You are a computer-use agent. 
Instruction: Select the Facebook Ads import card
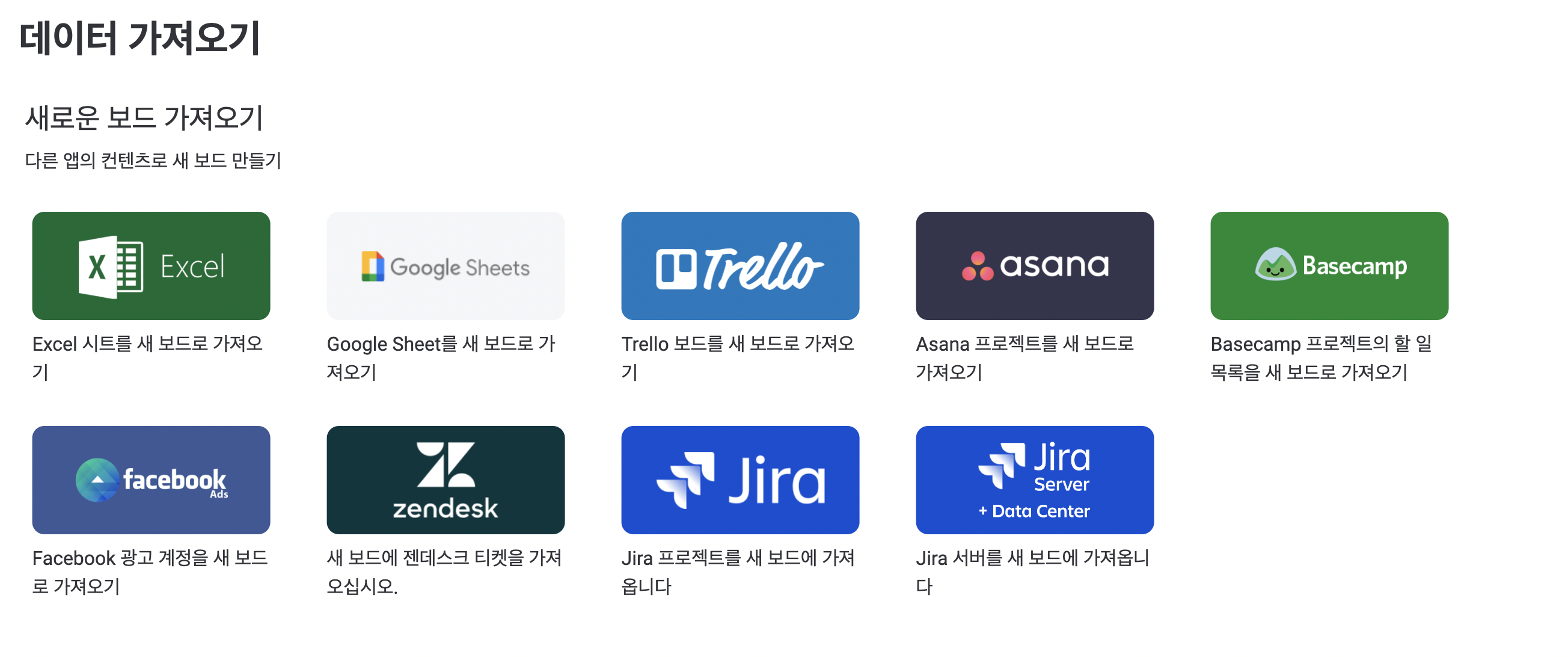[151, 481]
